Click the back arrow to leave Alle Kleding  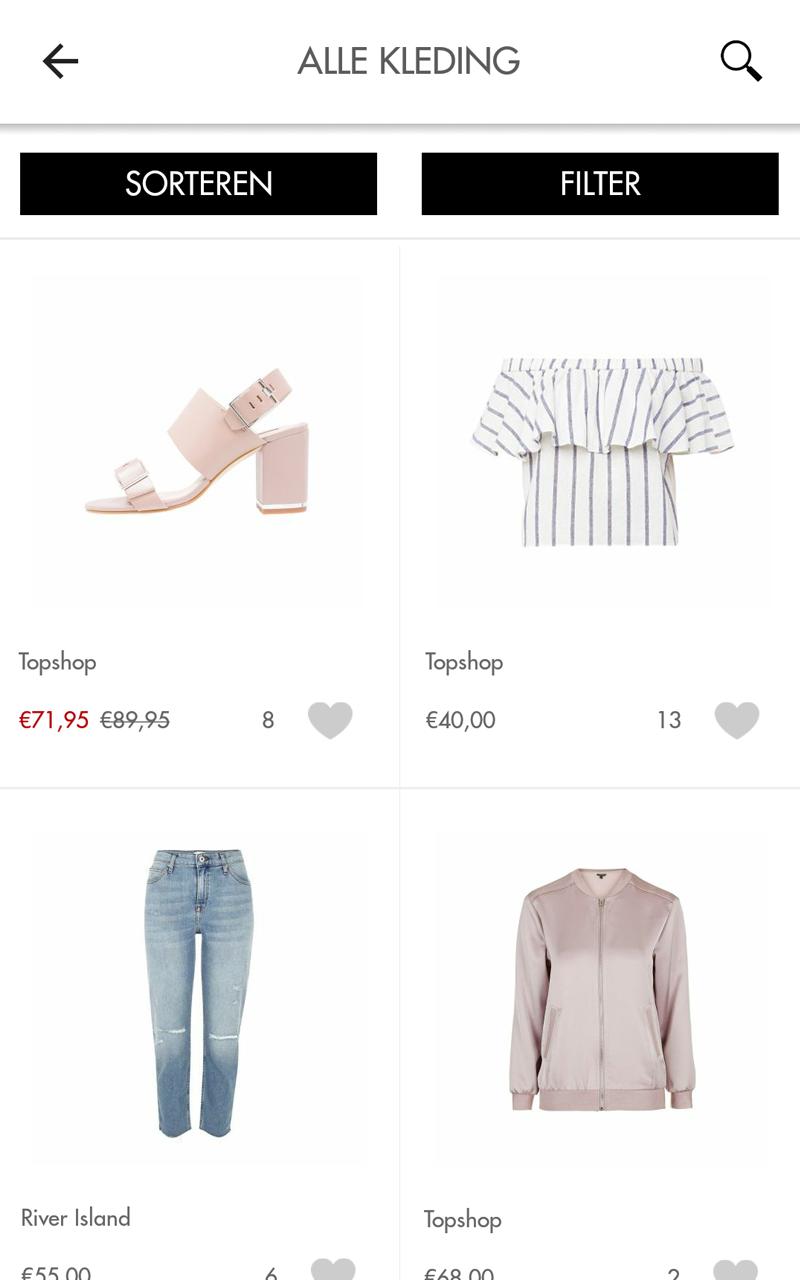(x=60, y=61)
